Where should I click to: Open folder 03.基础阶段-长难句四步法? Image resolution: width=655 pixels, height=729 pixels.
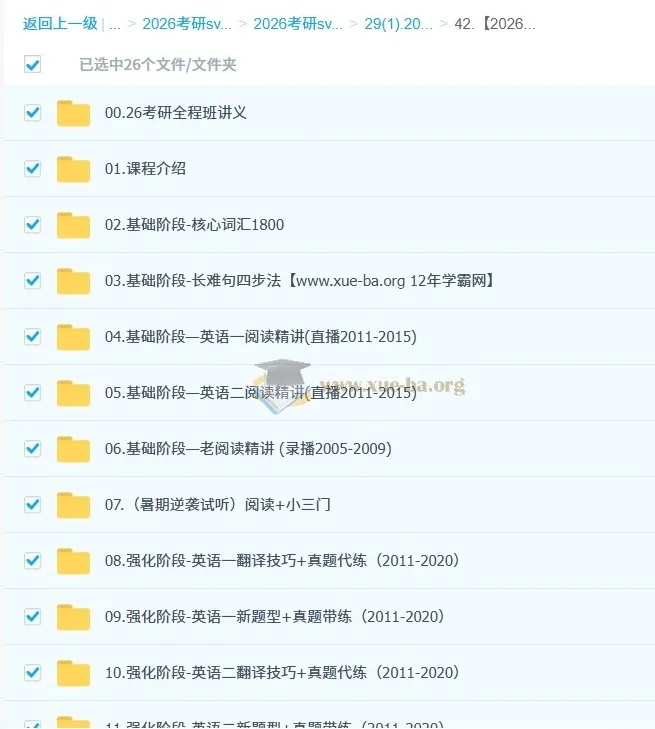pos(300,281)
